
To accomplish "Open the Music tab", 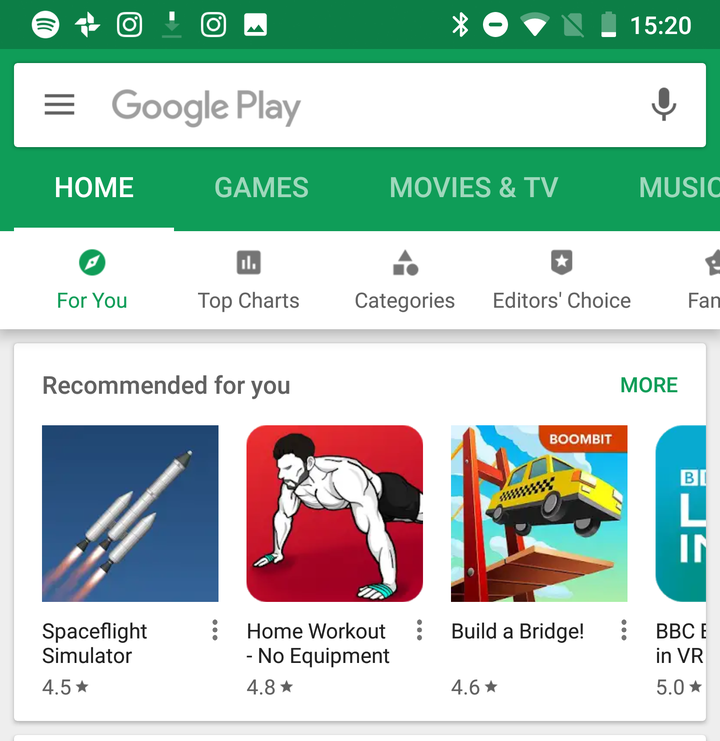I will (678, 188).
